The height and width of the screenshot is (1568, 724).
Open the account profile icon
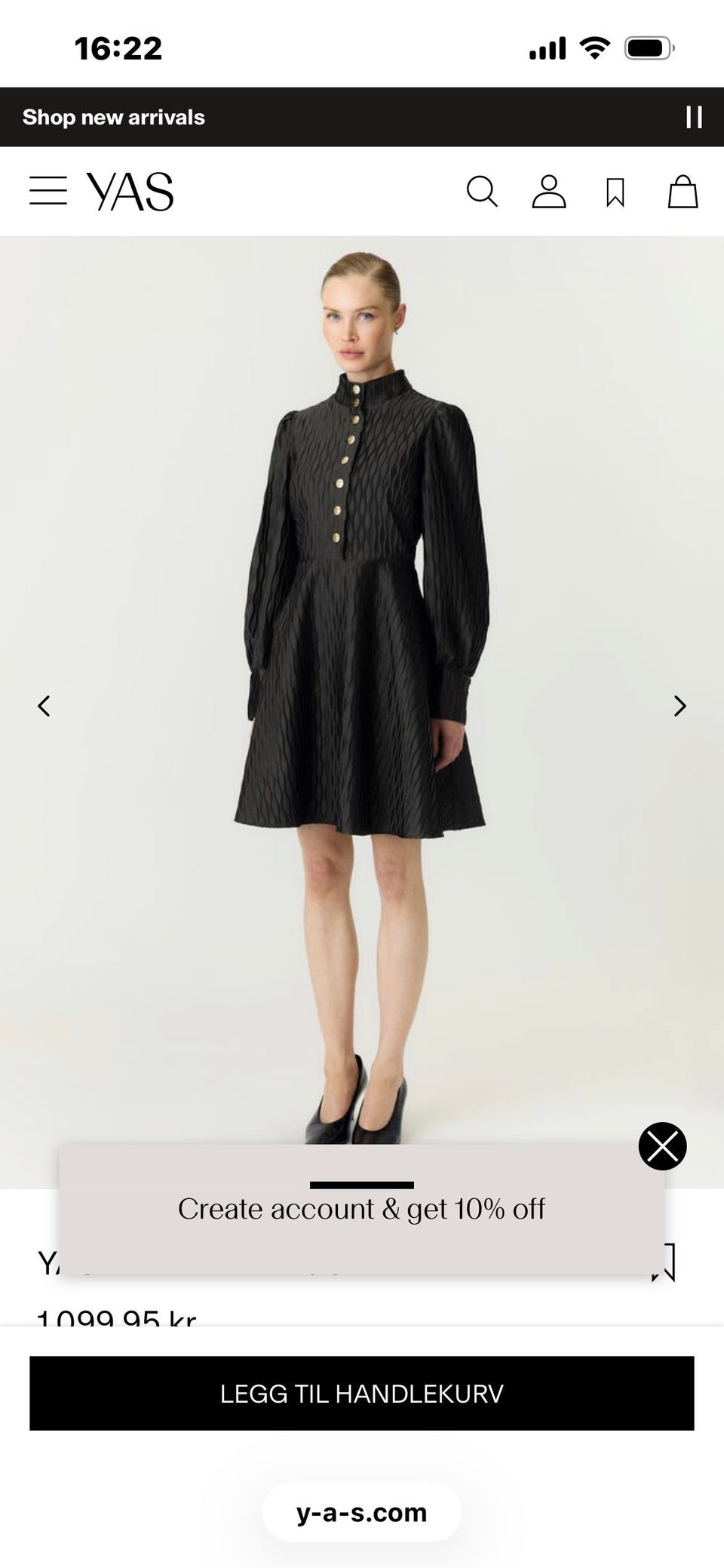549,192
